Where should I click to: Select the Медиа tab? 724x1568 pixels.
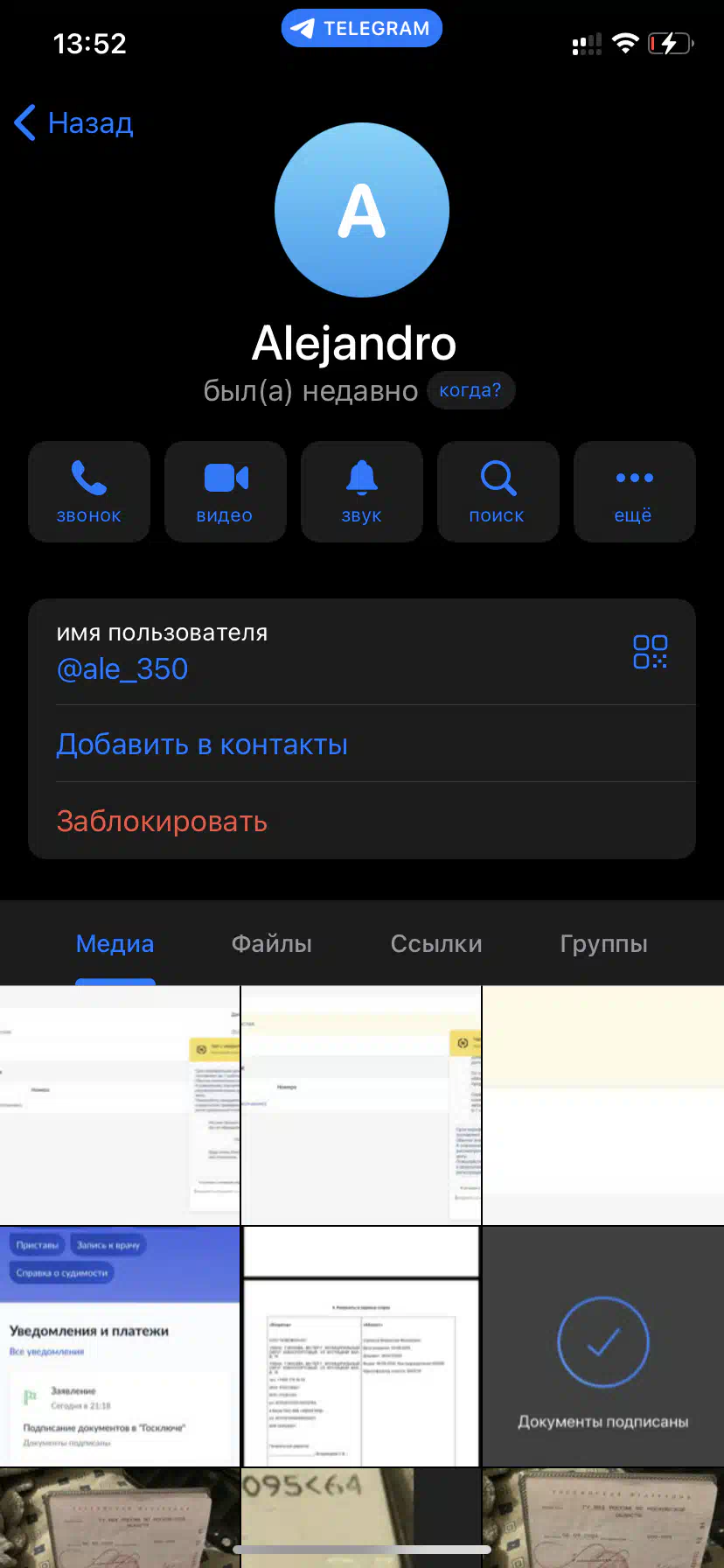115,943
